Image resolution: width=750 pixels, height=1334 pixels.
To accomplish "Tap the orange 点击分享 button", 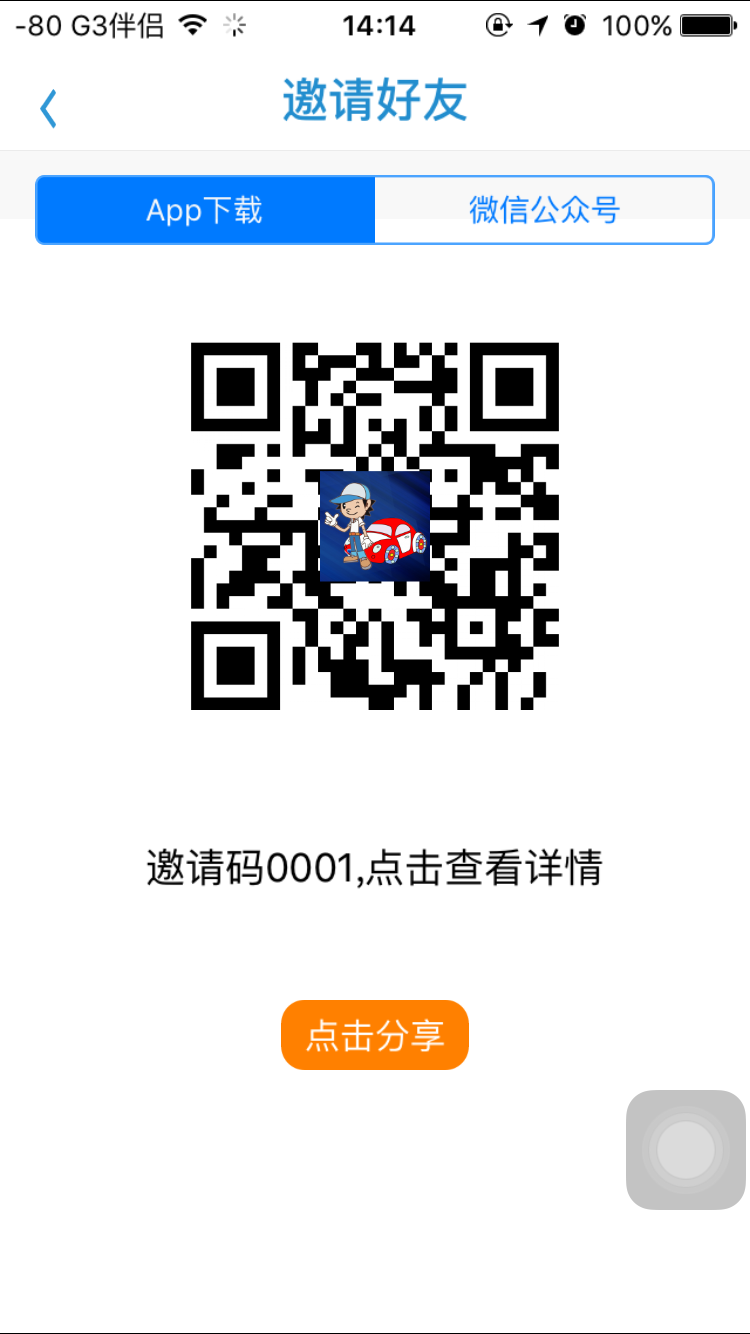I will point(374,1035).
